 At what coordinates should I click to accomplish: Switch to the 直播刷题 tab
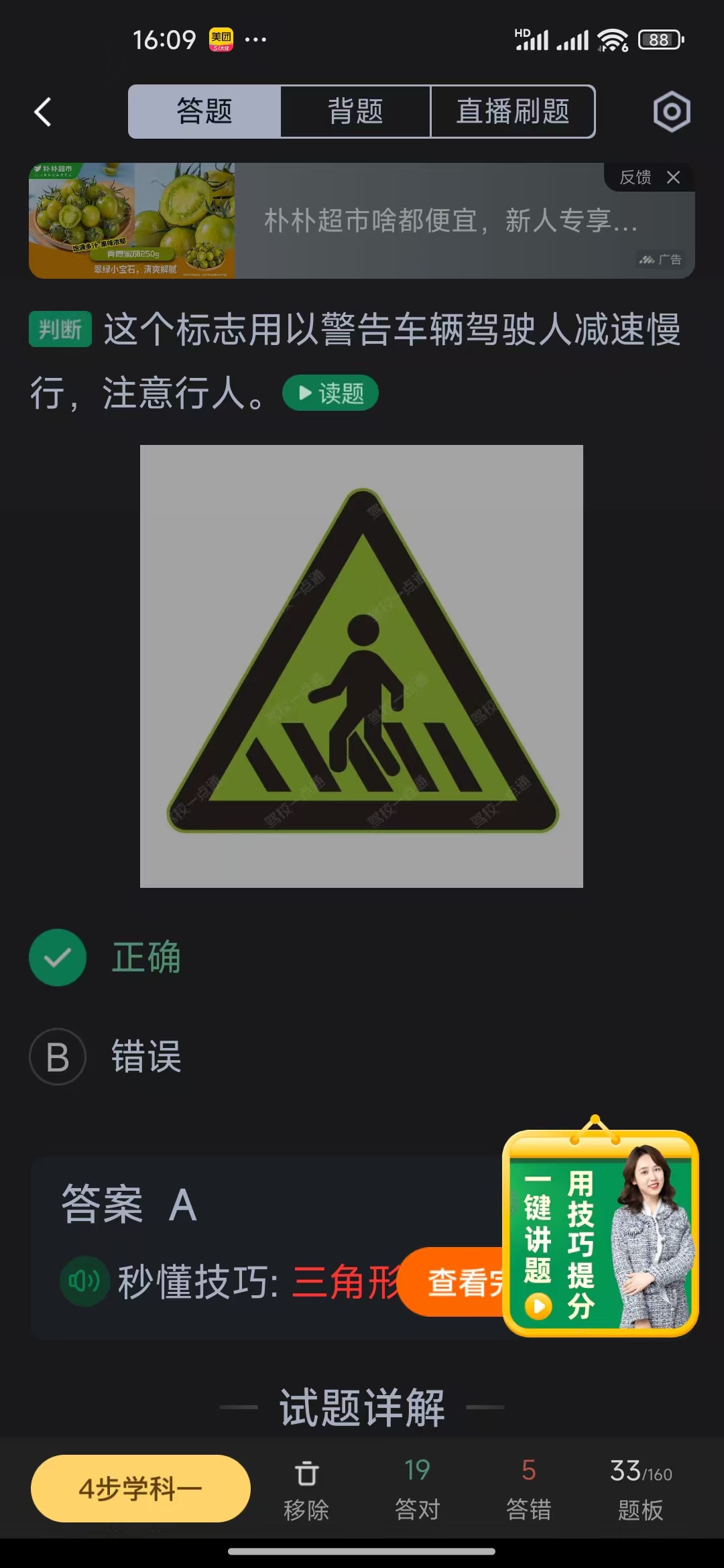pyautogui.click(x=512, y=112)
